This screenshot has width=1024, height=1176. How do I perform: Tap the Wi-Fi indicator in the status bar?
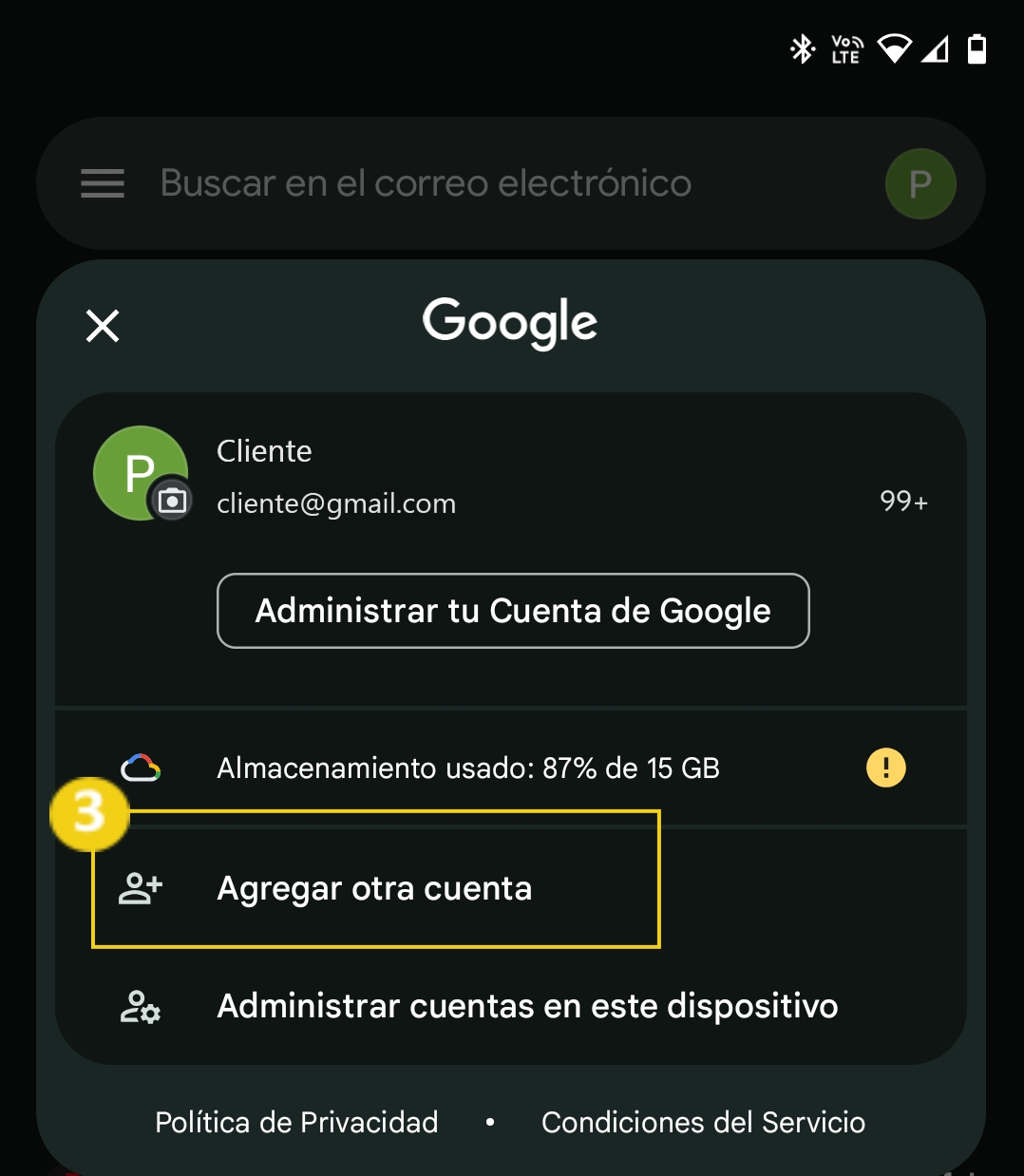pyautogui.click(x=894, y=49)
